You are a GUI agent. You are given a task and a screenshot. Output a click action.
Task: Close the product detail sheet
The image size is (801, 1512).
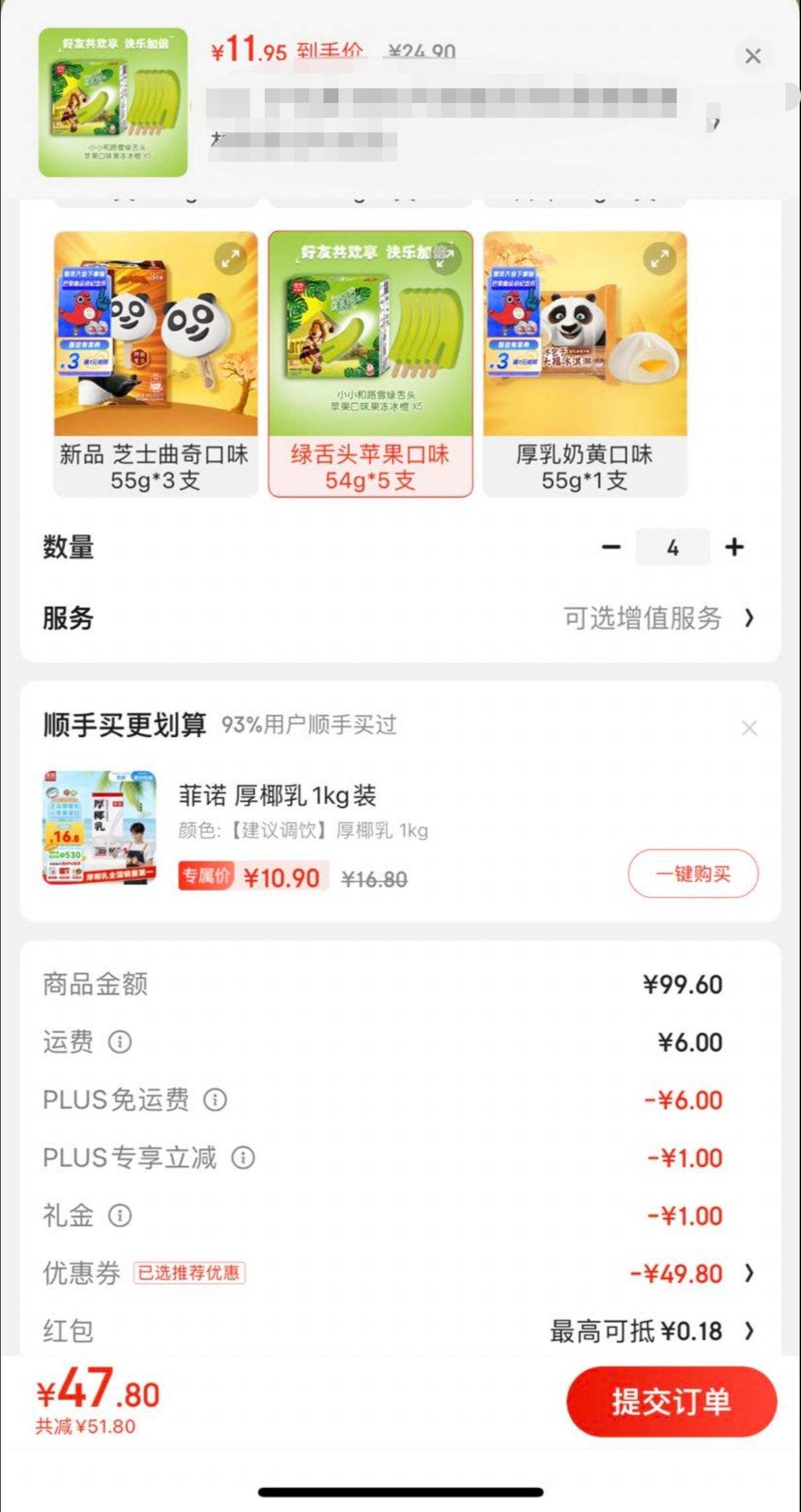pyautogui.click(x=753, y=56)
